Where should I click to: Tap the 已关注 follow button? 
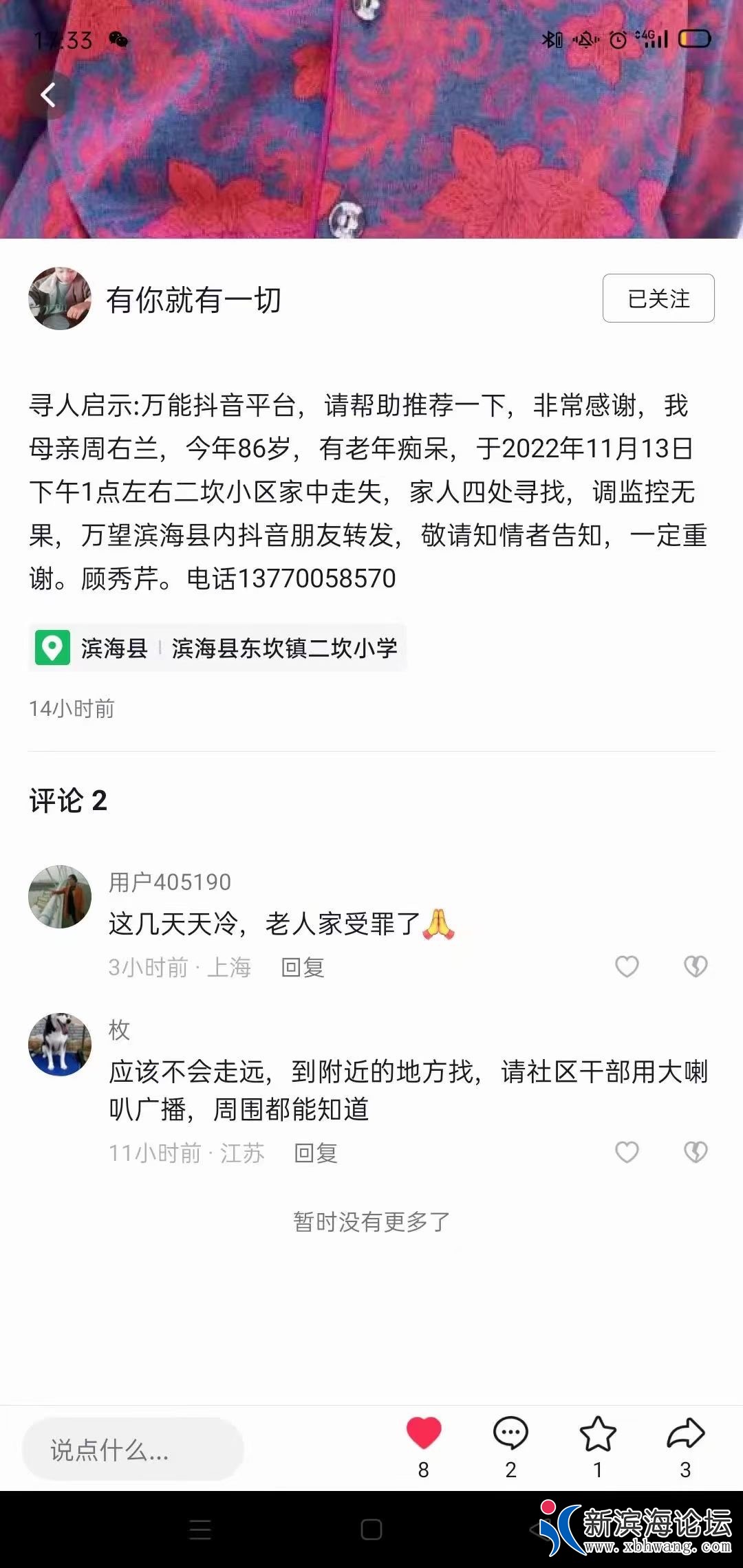(658, 298)
